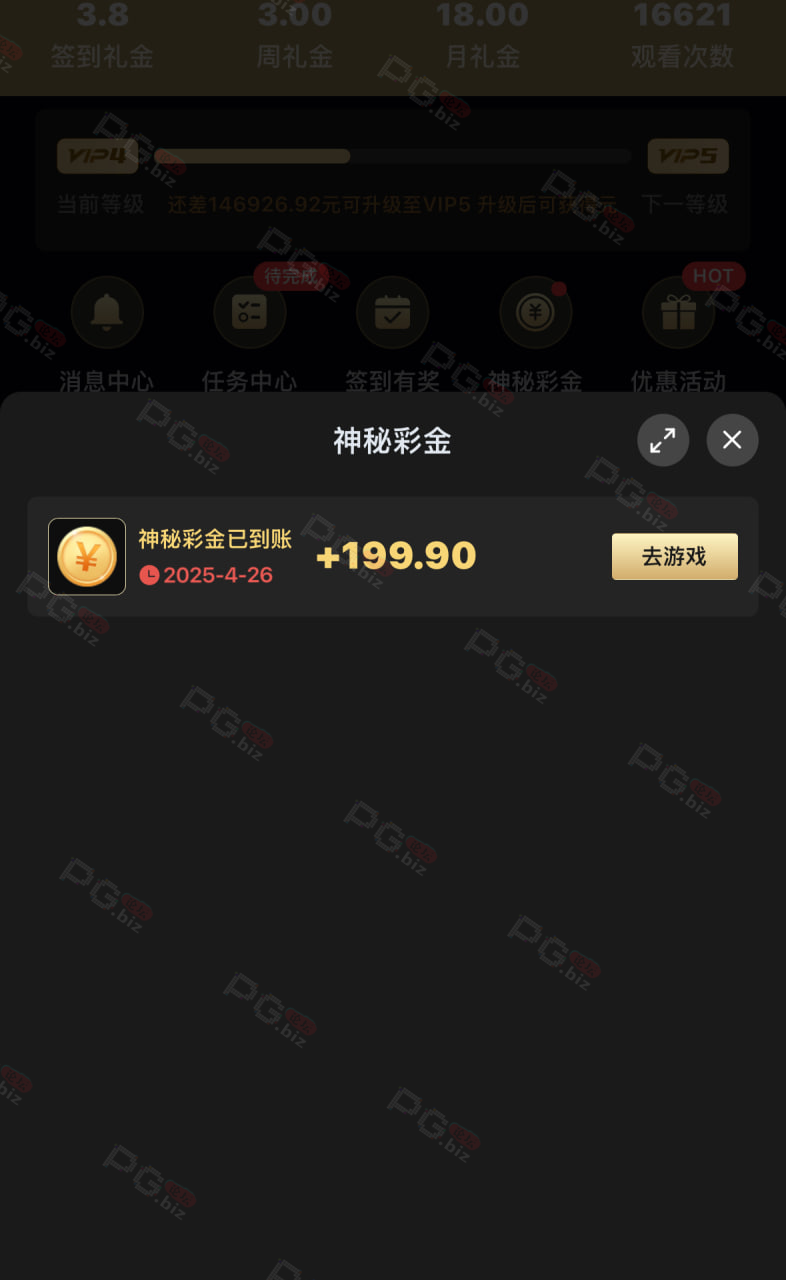Close the 神秘彩金 popup panel

pos(732,440)
